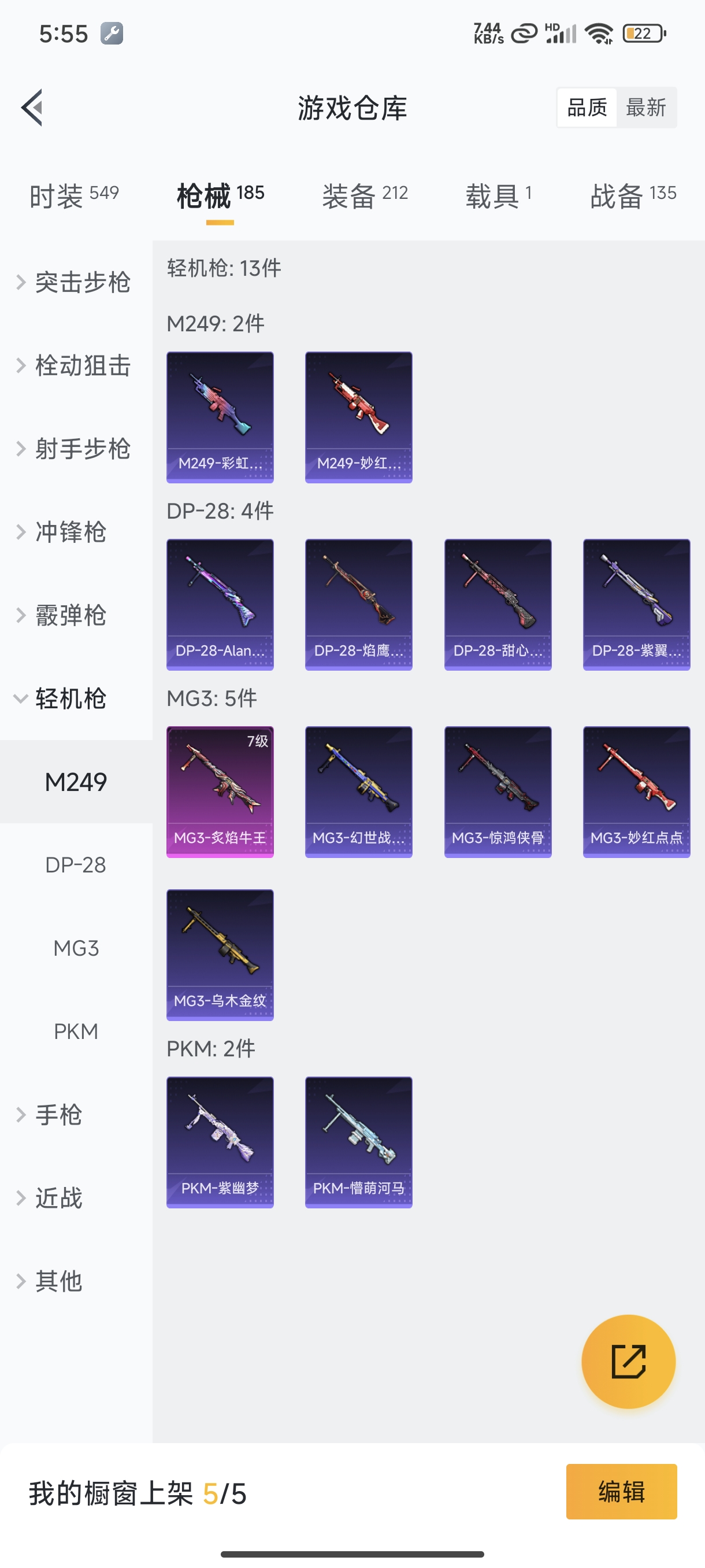Open the MG3-炙焰牛王 skin card
This screenshot has height=1568, width=705.
tap(220, 792)
